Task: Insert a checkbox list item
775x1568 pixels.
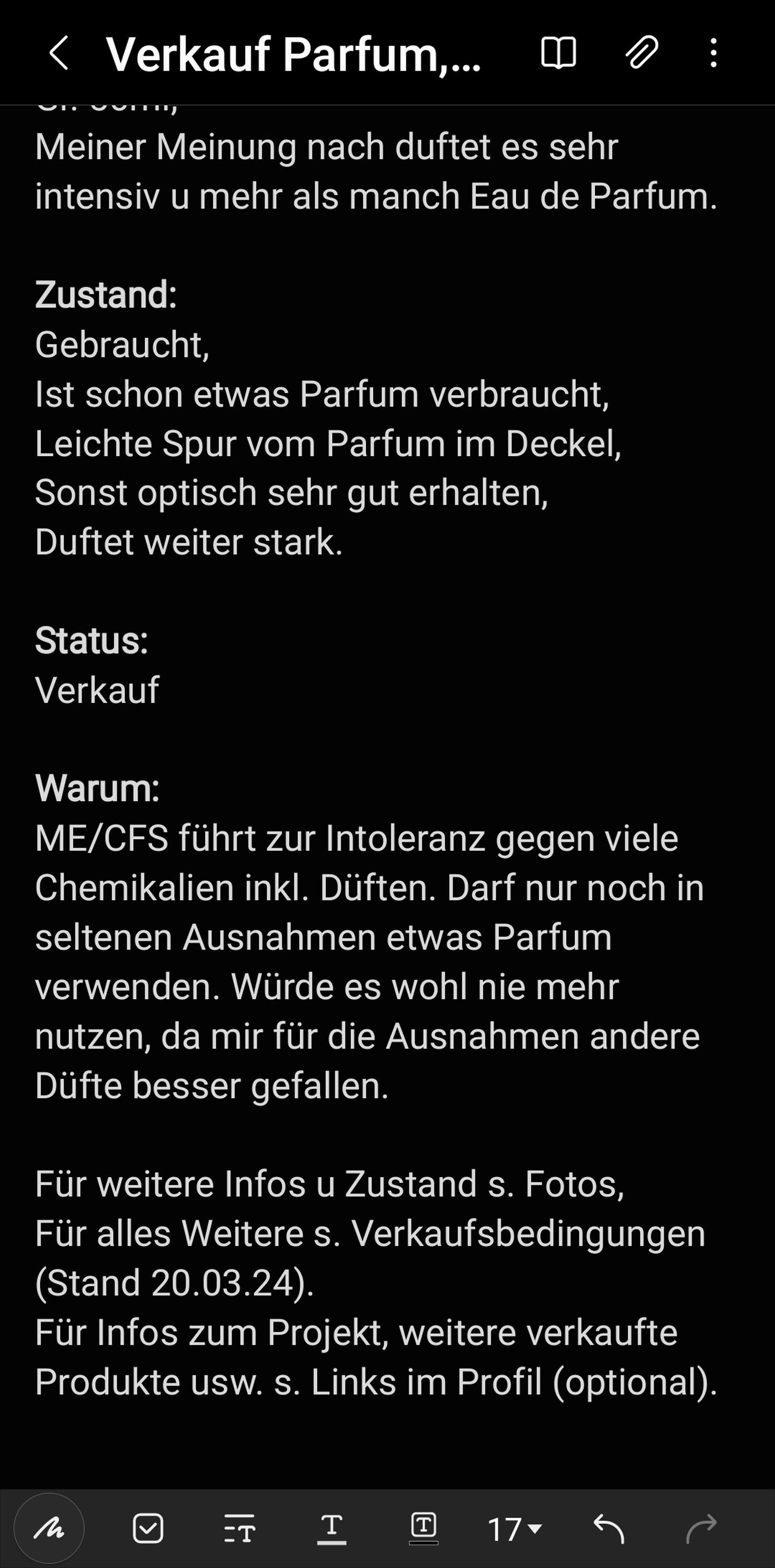Action: point(148,1528)
